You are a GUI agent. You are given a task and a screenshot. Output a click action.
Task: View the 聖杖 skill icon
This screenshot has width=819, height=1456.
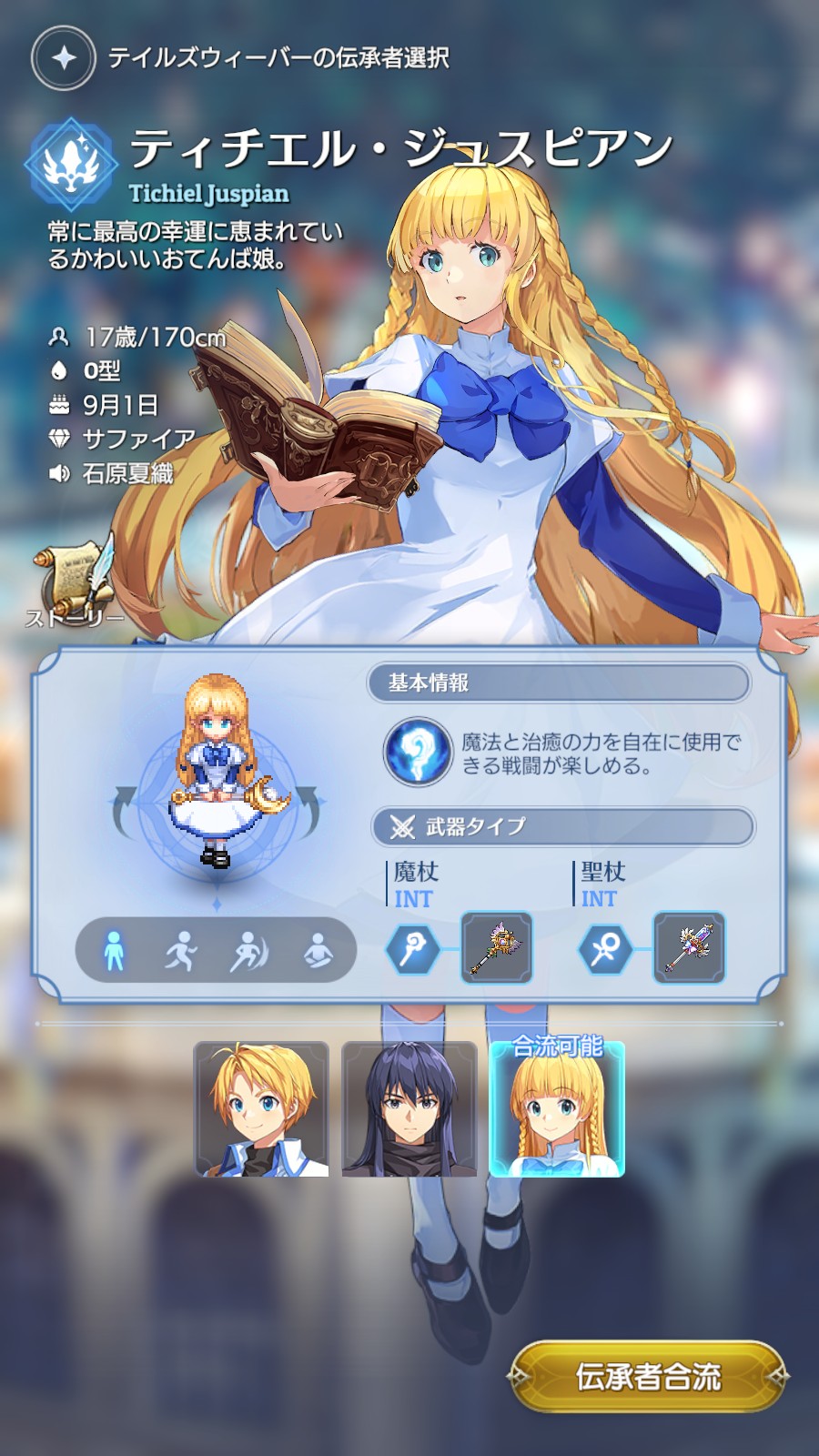click(x=606, y=949)
